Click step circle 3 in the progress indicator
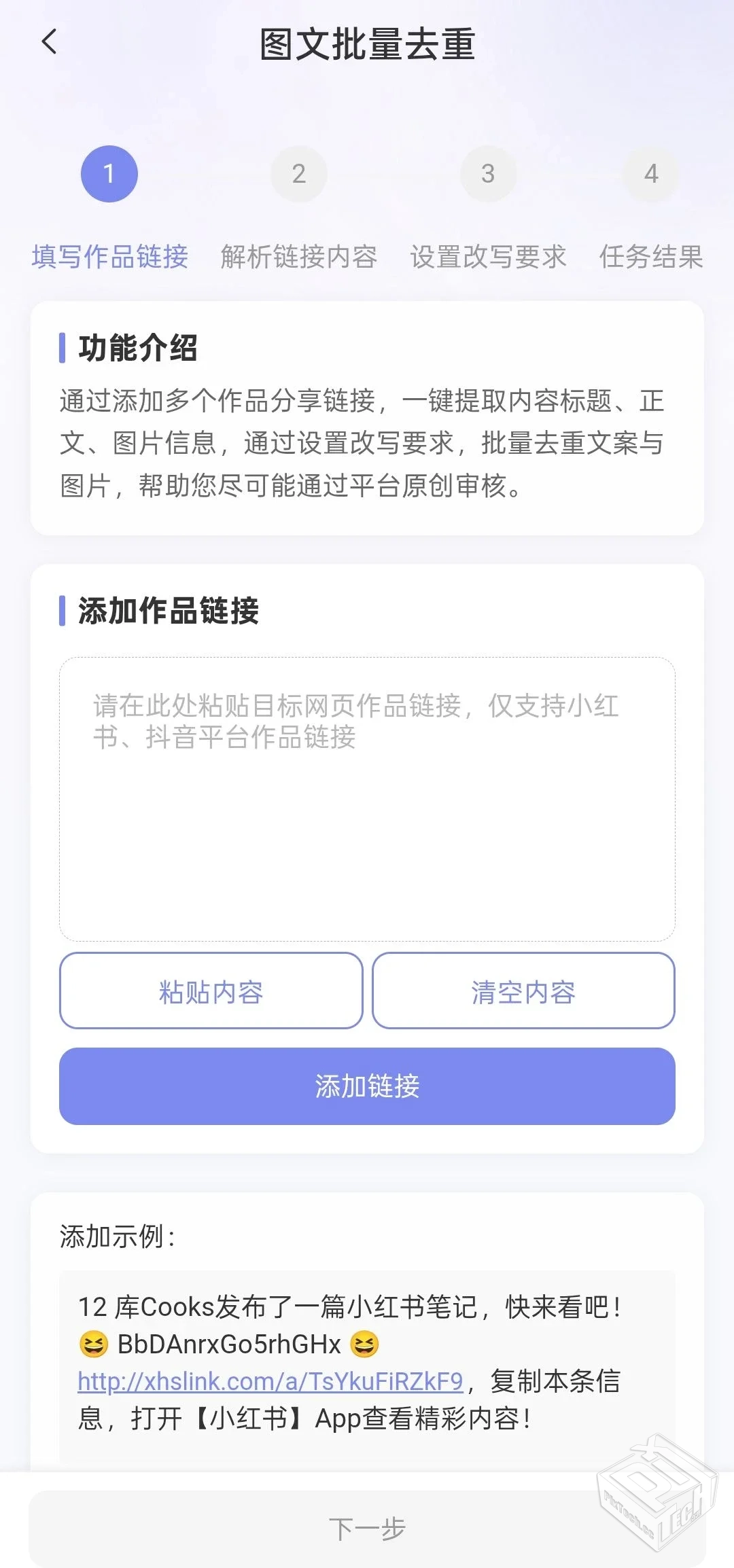 pyautogui.click(x=487, y=173)
